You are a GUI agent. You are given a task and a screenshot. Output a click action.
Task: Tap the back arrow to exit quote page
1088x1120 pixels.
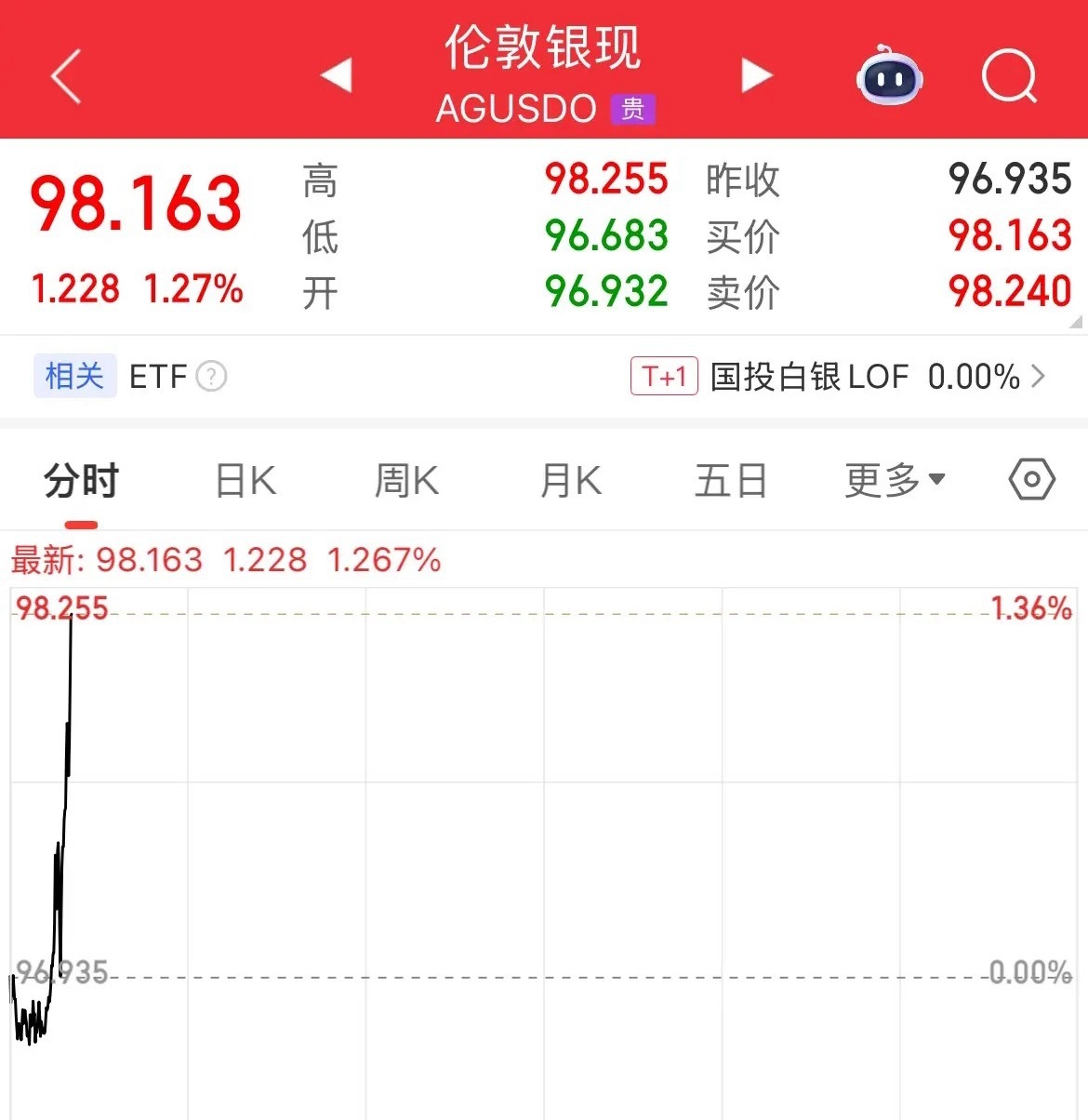pyautogui.click(x=65, y=76)
